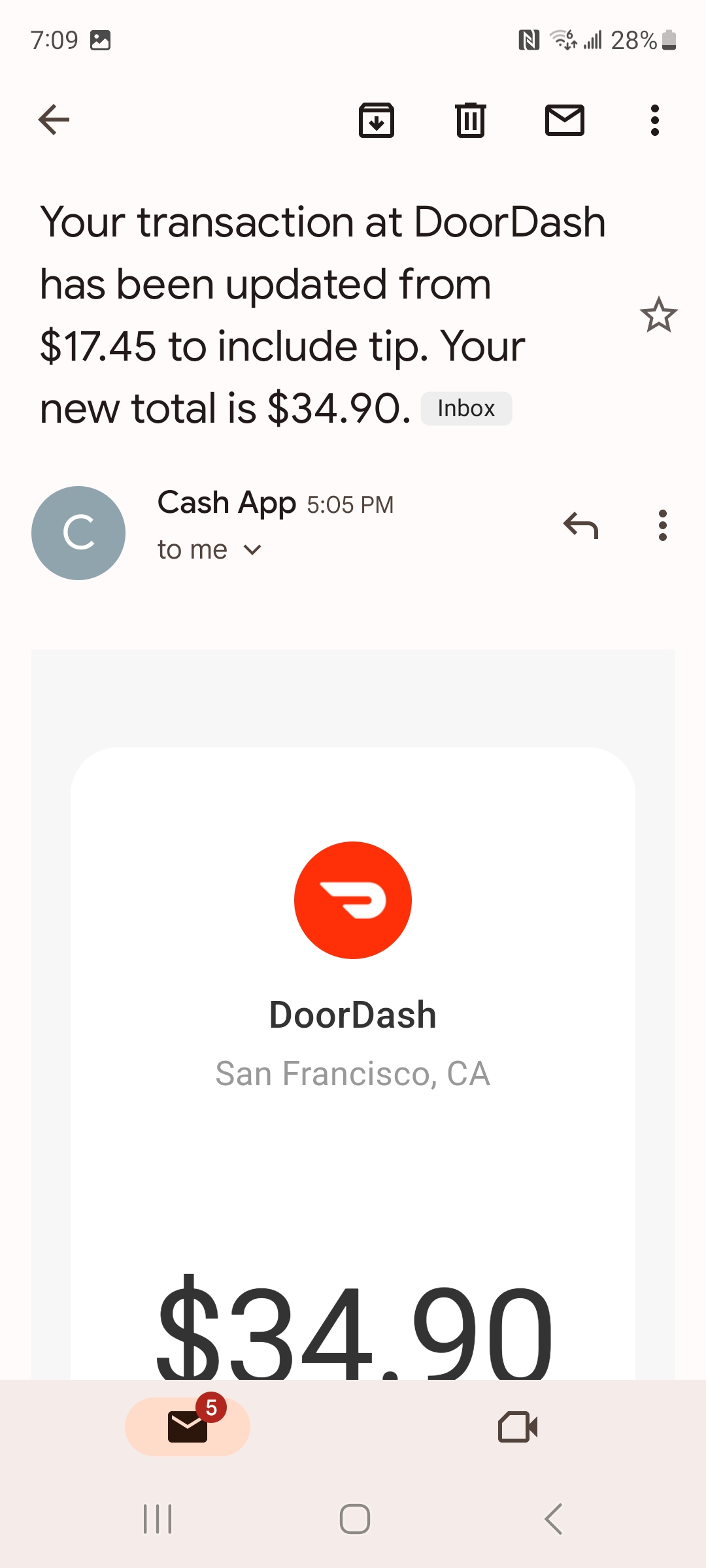Open recent apps from navigation bar
The height and width of the screenshot is (1568, 706).
coord(157,1518)
